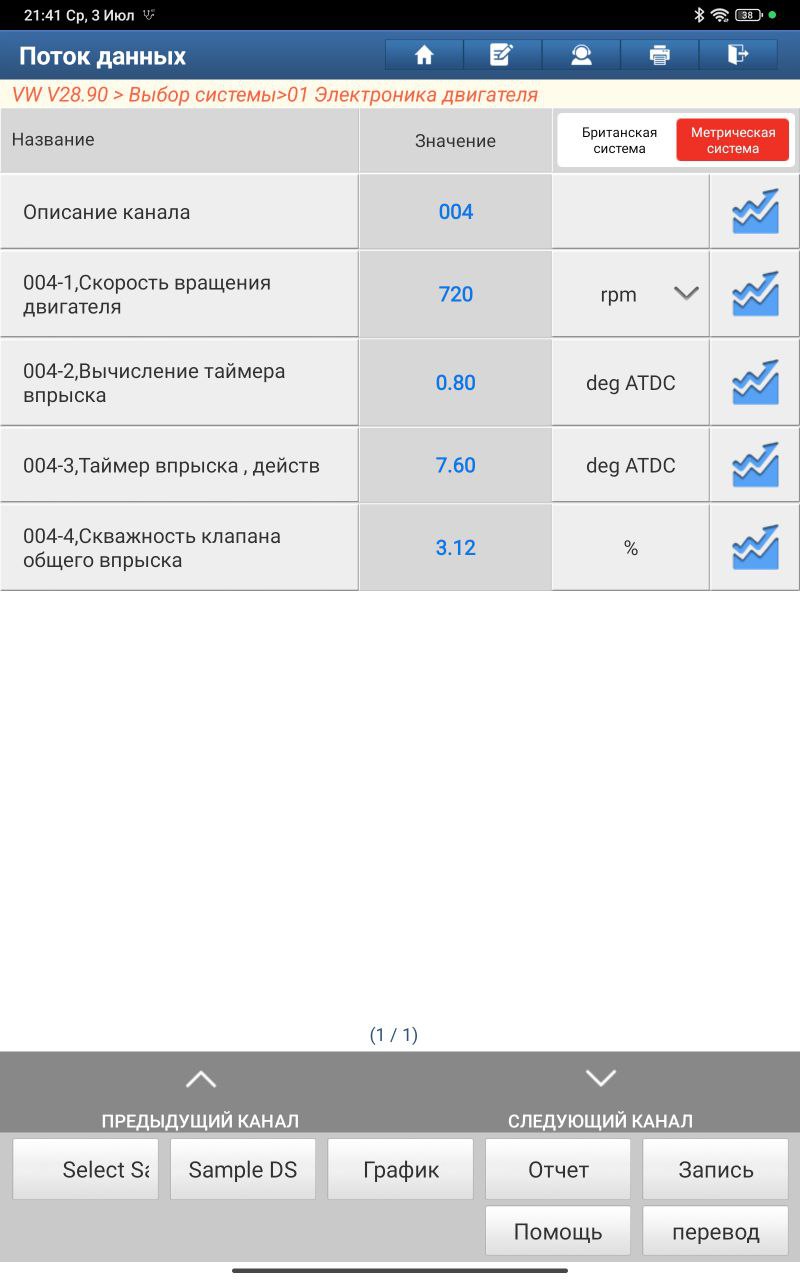Switch to Британская система units
The image size is (800, 1280).
point(619,140)
